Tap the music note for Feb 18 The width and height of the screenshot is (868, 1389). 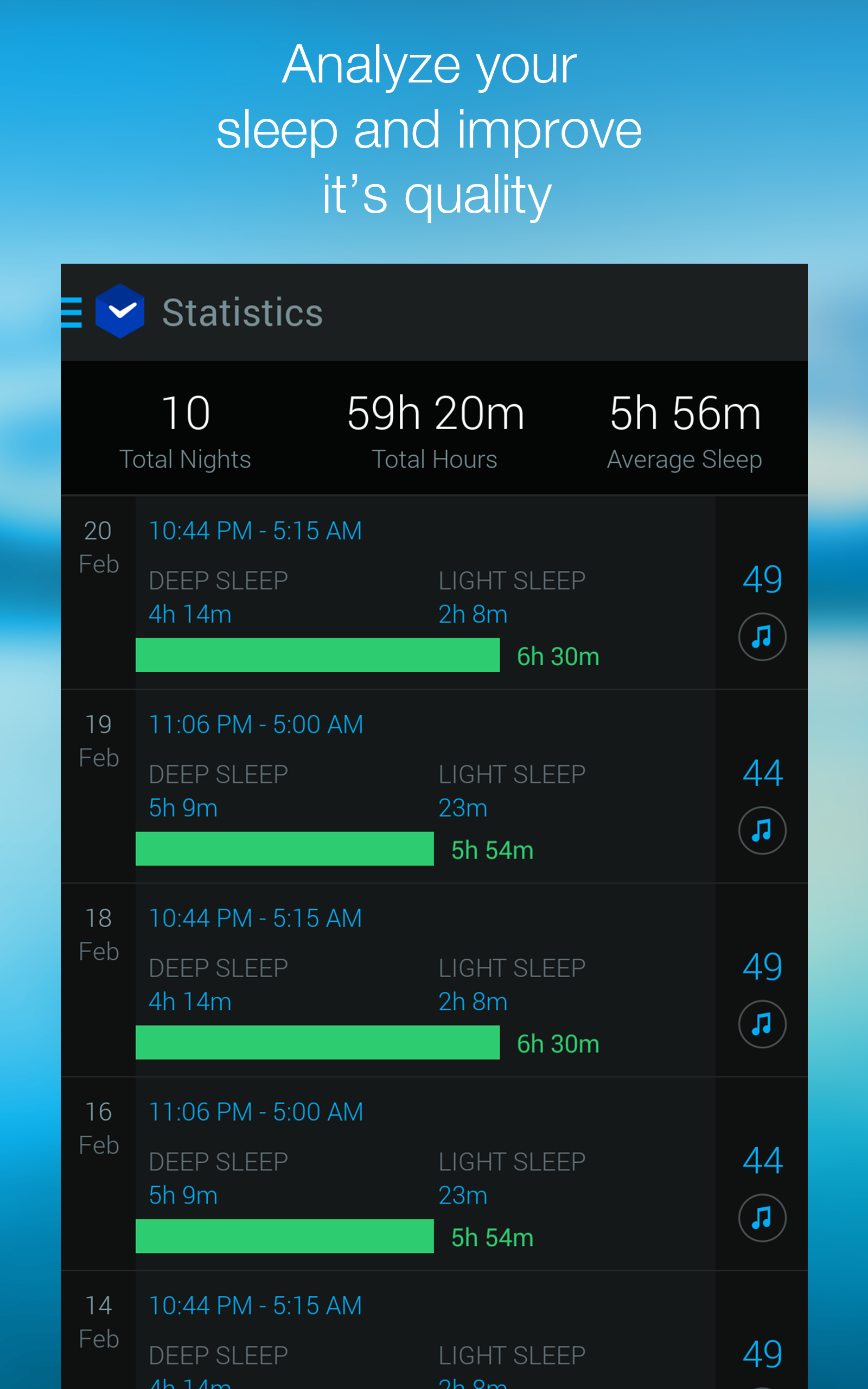click(x=762, y=1023)
